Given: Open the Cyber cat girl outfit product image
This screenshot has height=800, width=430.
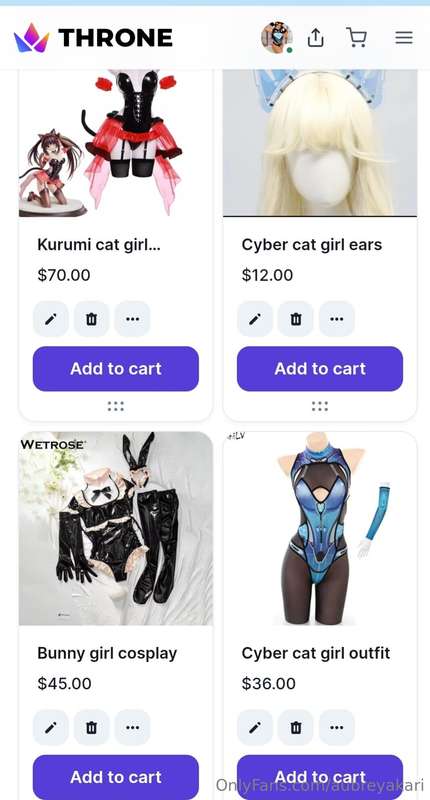Looking at the screenshot, I should coord(320,529).
